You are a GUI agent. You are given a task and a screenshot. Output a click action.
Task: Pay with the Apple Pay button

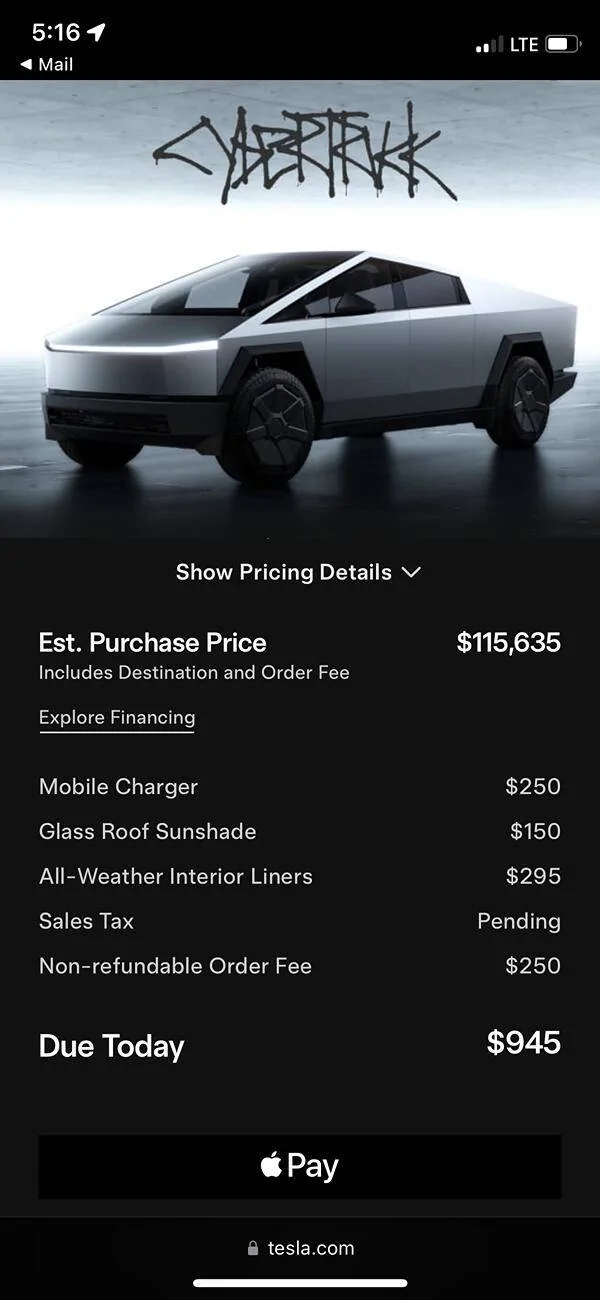(299, 1166)
